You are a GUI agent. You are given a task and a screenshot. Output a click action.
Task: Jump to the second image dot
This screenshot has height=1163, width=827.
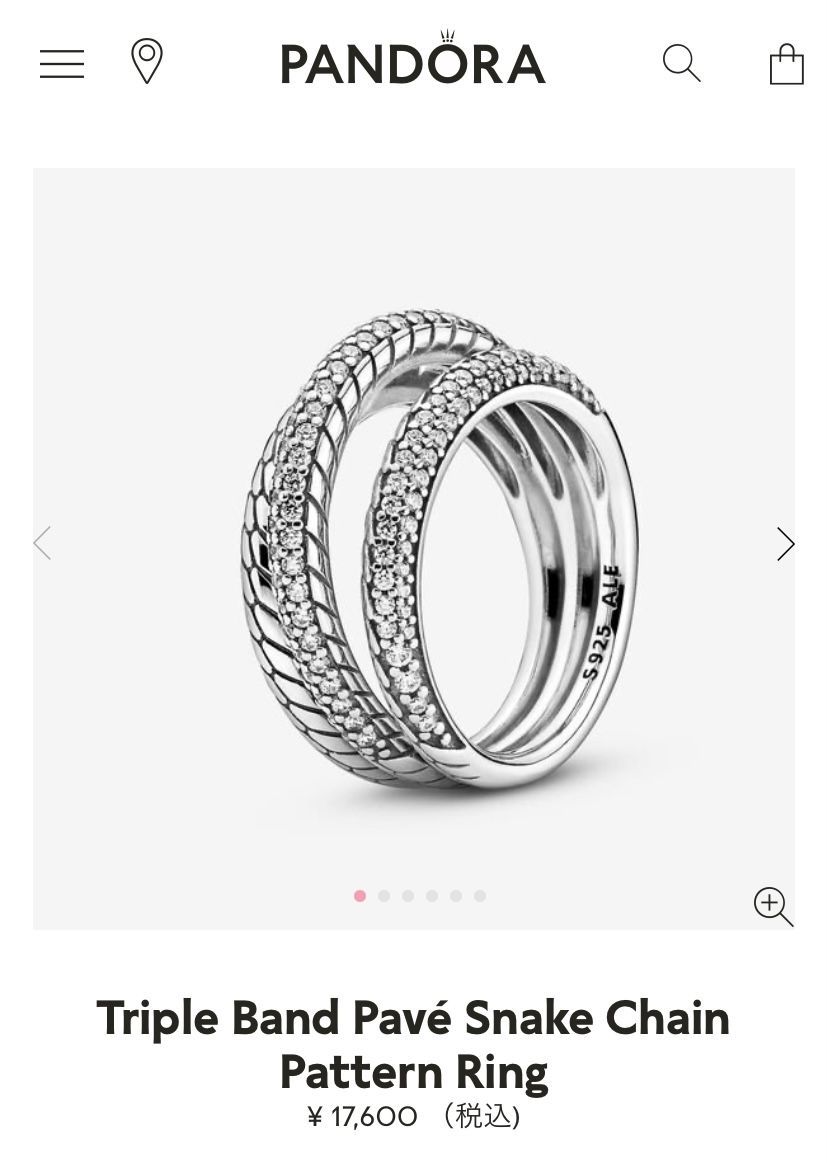pyautogui.click(x=384, y=896)
